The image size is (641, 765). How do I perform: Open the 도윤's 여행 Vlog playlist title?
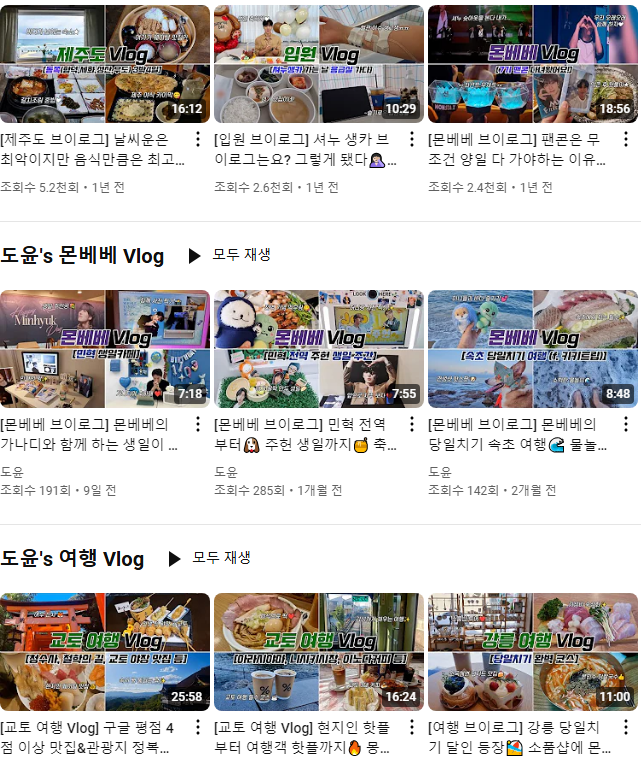(72, 559)
